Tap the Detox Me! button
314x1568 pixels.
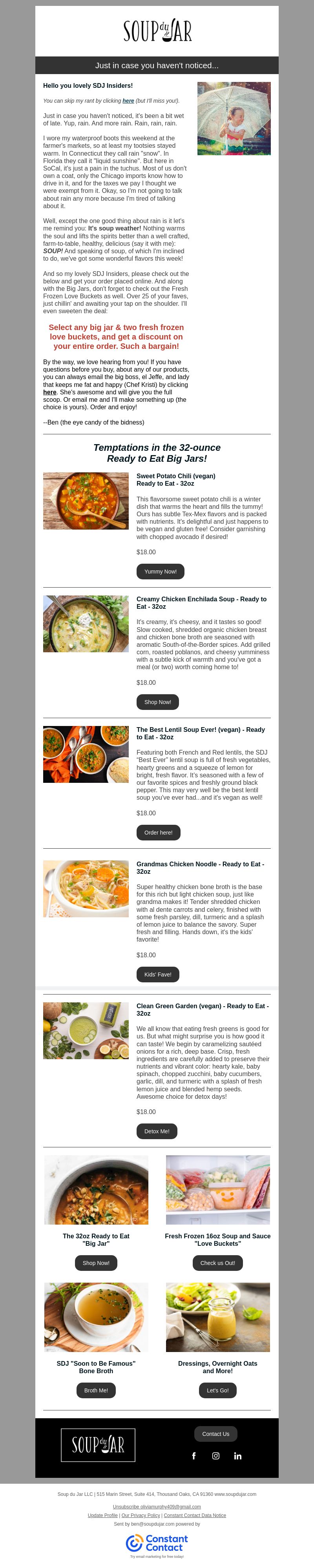(157, 1131)
